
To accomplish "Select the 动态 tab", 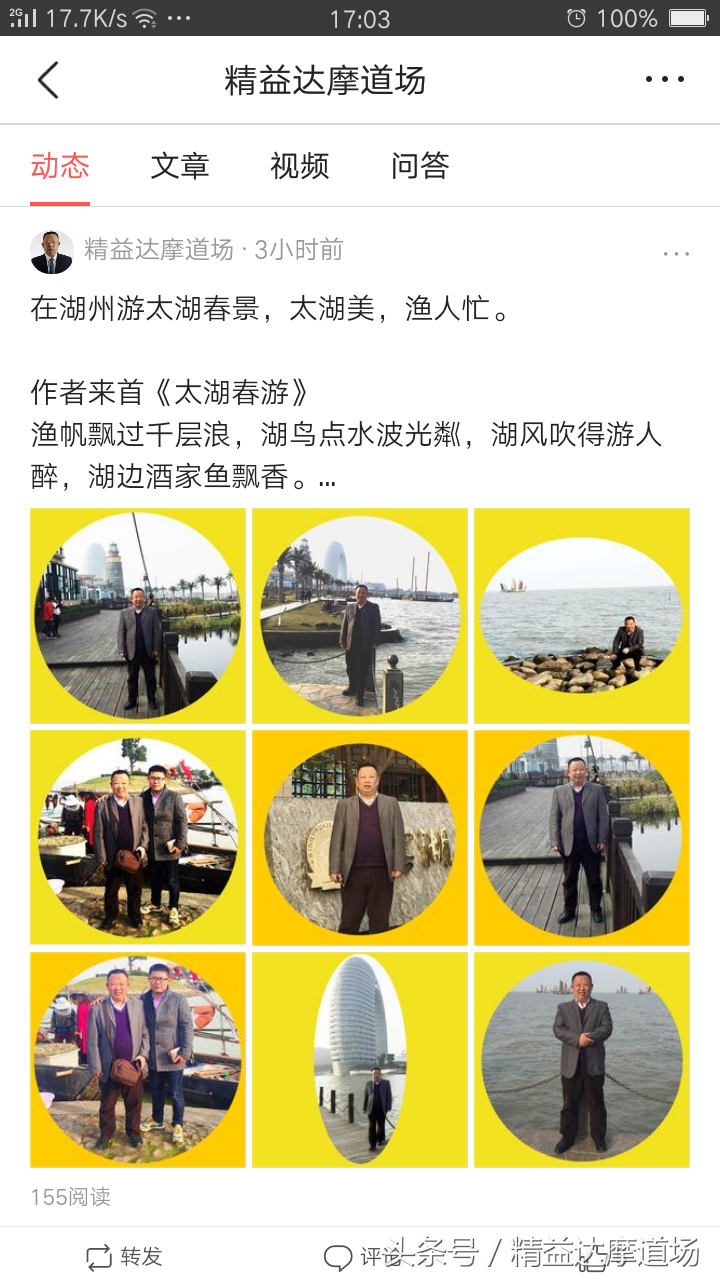I will [60, 166].
